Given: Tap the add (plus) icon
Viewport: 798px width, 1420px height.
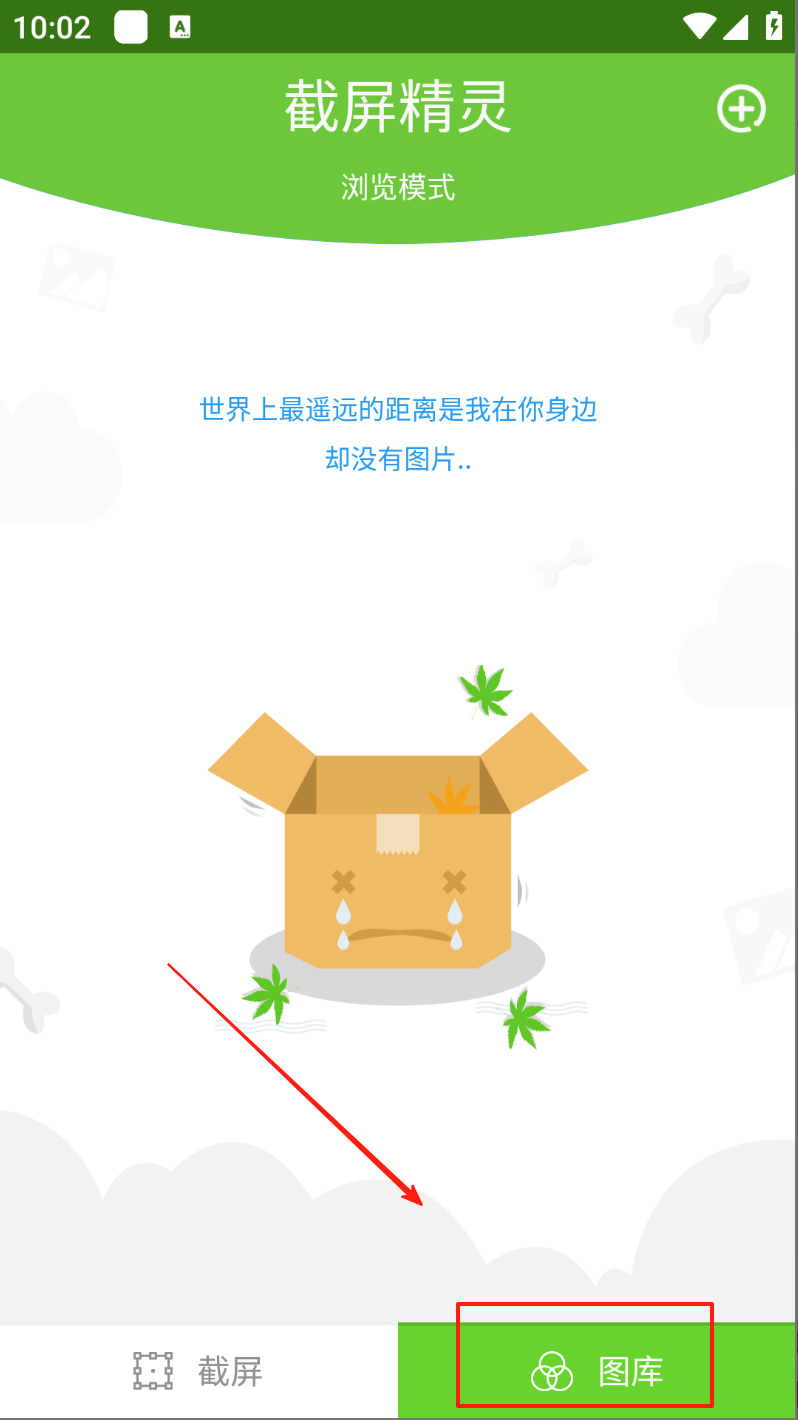Looking at the screenshot, I should 741,108.
